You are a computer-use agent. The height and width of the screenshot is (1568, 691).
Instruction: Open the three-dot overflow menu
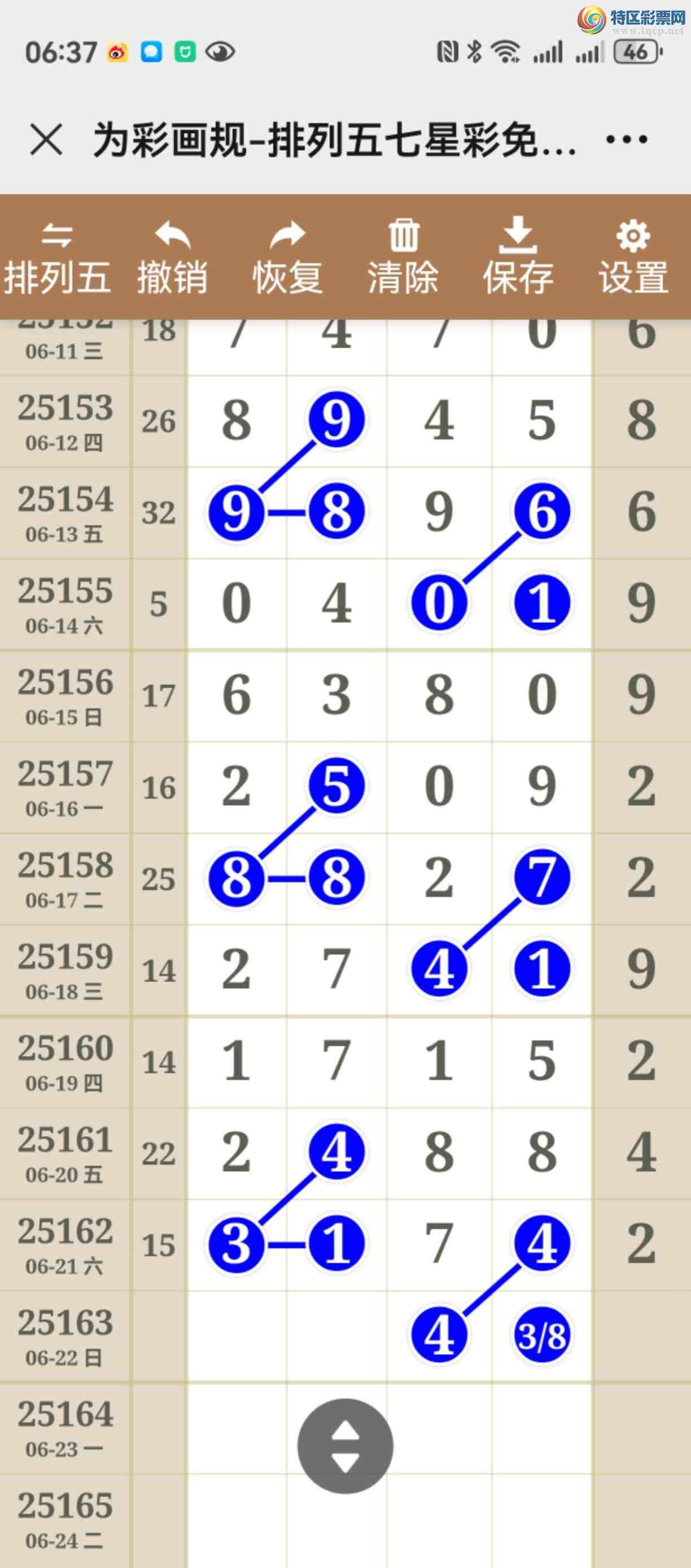click(x=627, y=140)
